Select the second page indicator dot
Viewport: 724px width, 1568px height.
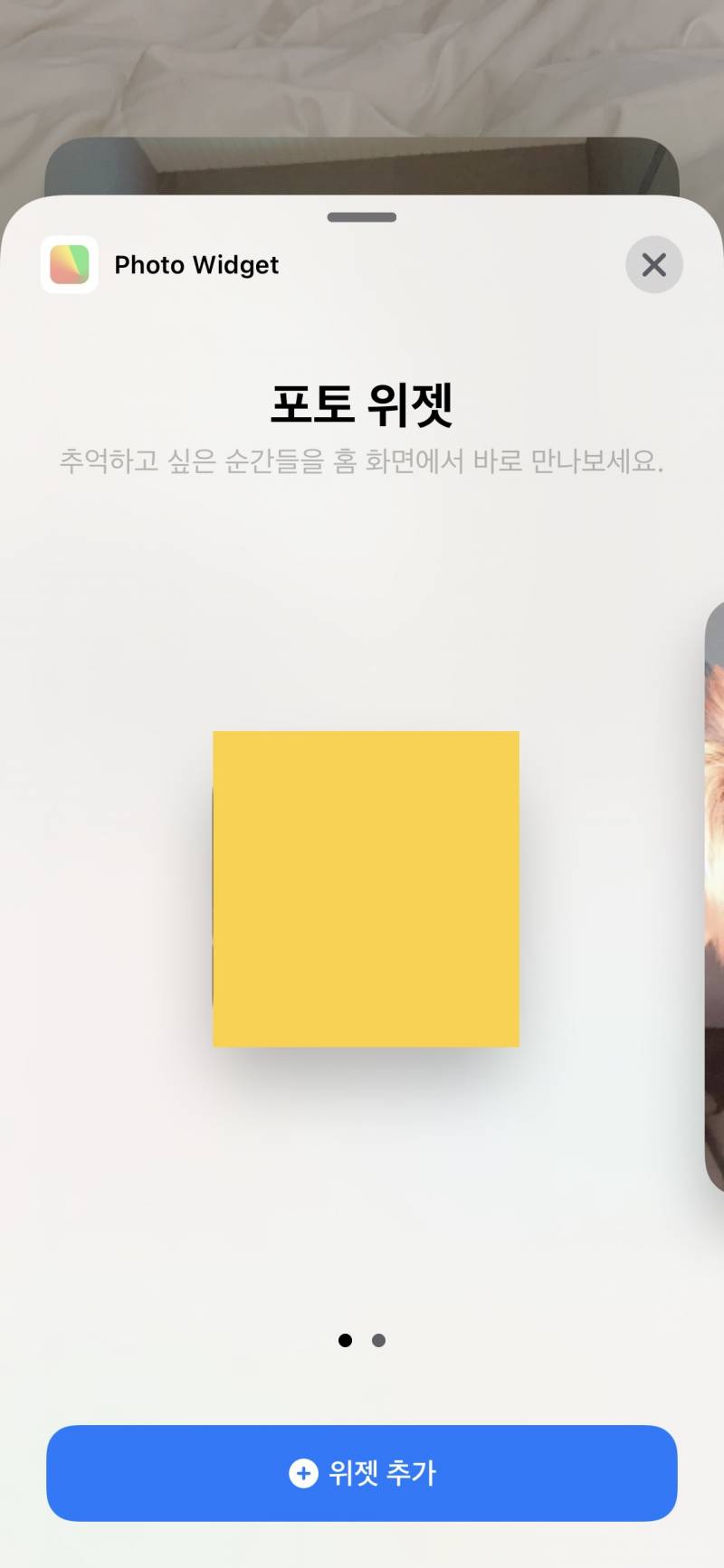point(379,1341)
